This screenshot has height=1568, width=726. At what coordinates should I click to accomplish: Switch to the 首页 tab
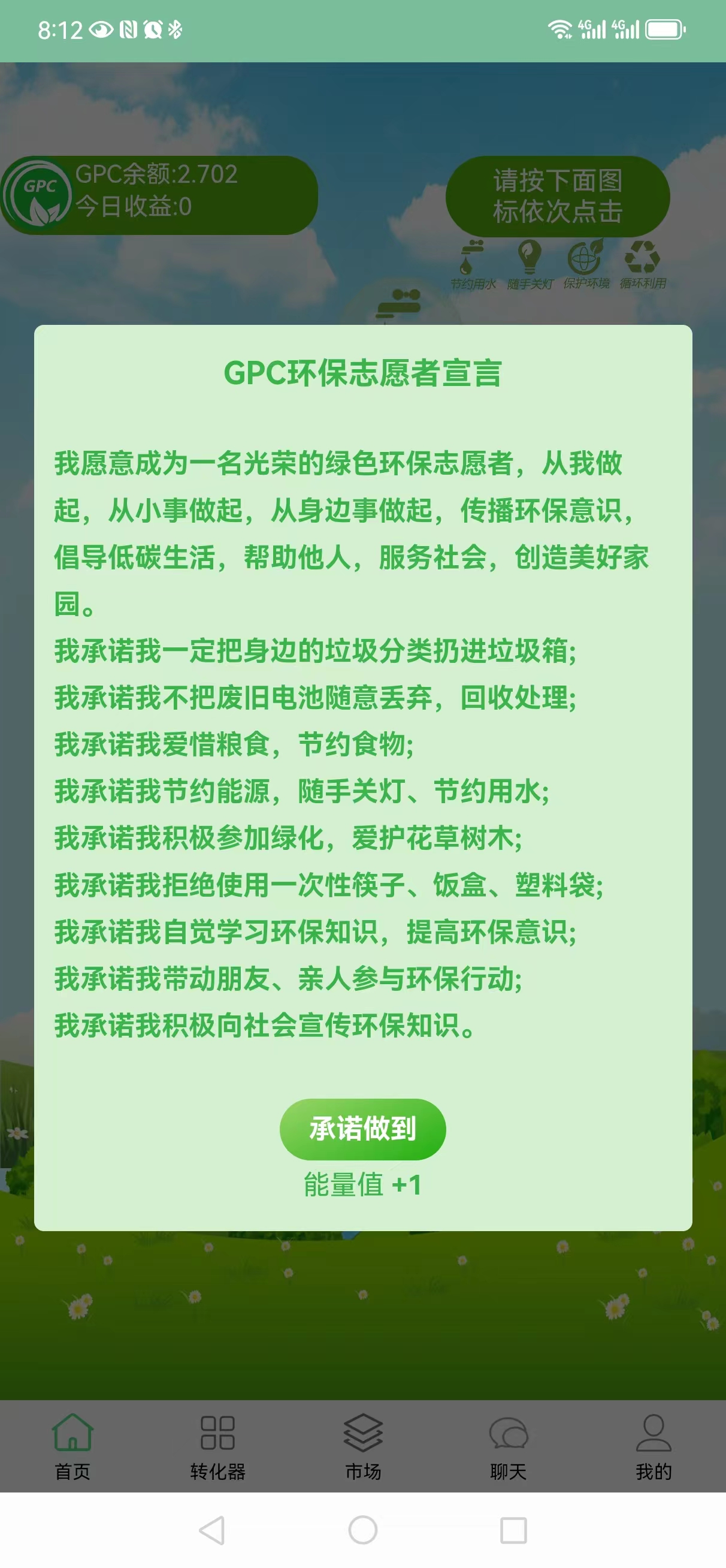[72, 1446]
